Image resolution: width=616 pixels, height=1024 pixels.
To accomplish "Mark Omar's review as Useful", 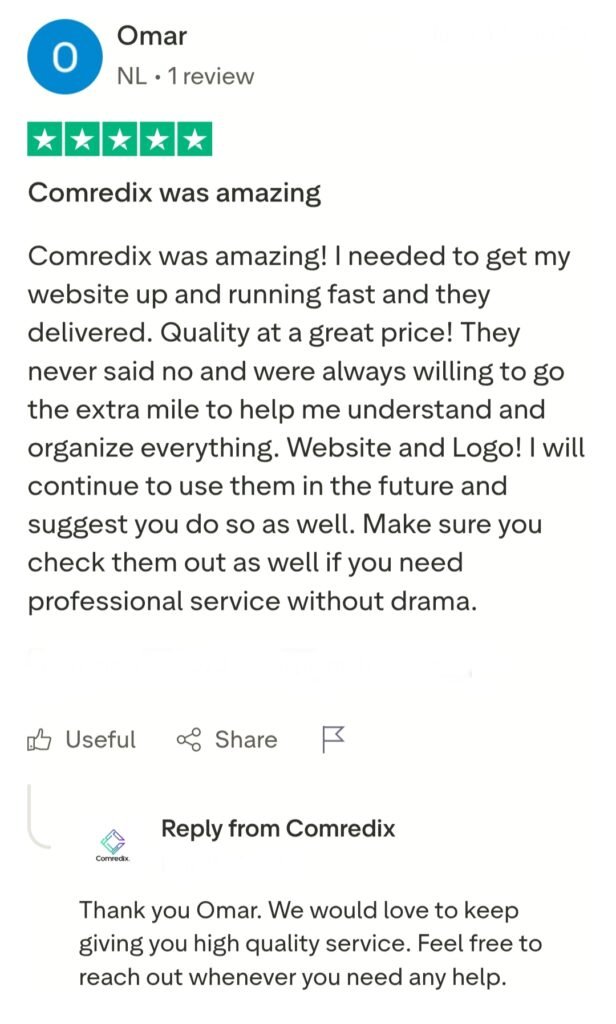I will coord(81,740).
